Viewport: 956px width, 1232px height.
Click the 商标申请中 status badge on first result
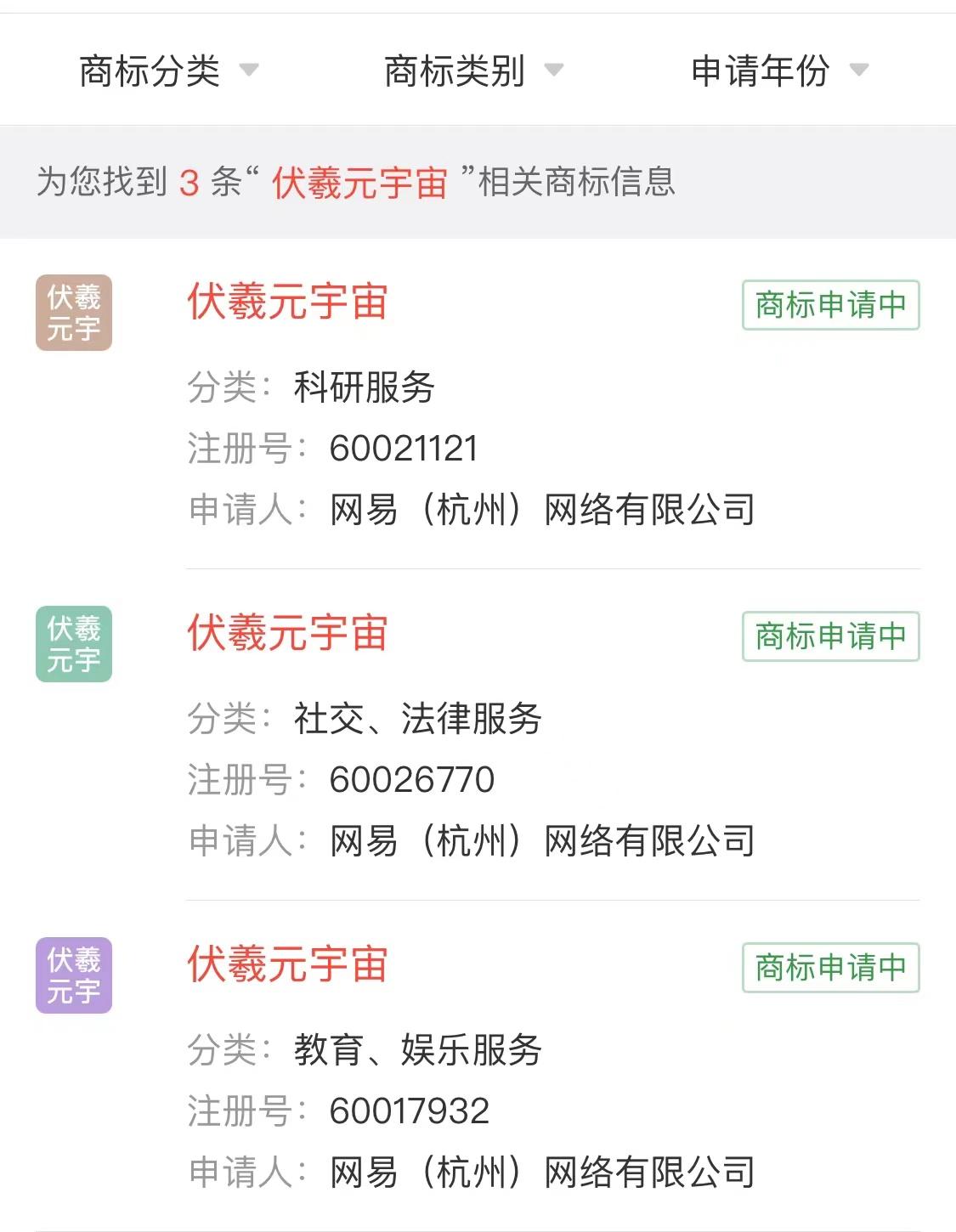click(831, 306)
